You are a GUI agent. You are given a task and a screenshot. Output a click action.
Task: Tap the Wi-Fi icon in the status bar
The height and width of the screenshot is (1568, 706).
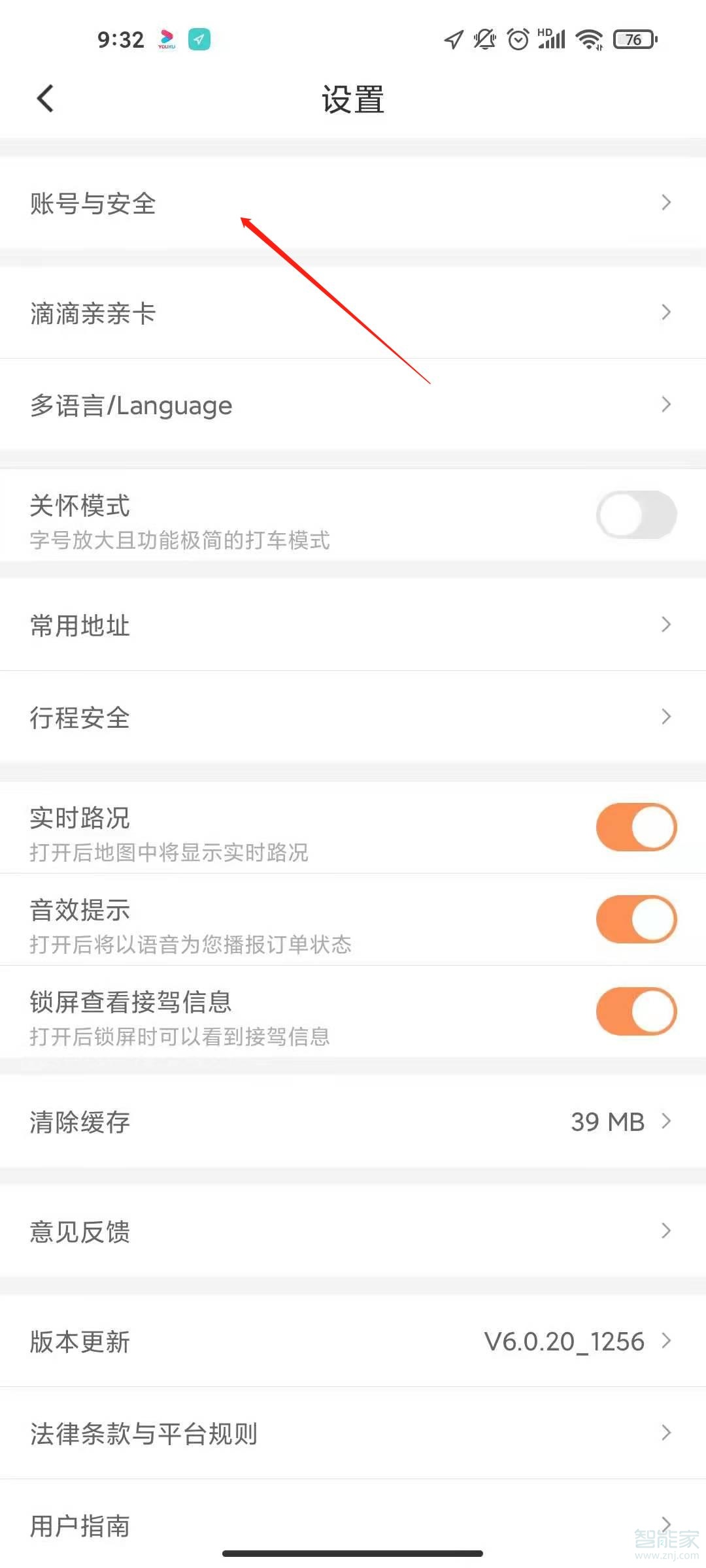[588, 39]
